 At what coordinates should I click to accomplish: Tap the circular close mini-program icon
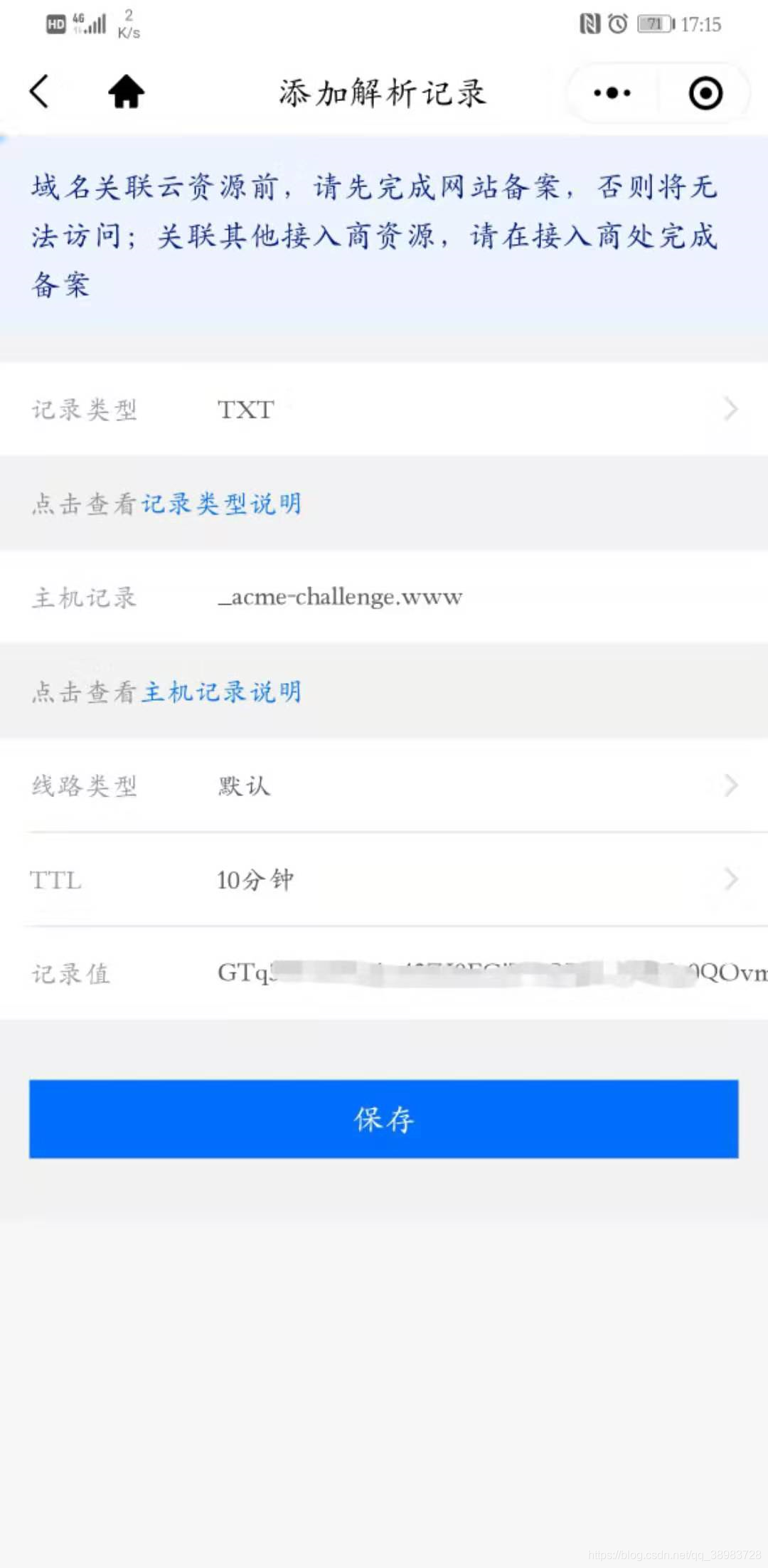705,92
